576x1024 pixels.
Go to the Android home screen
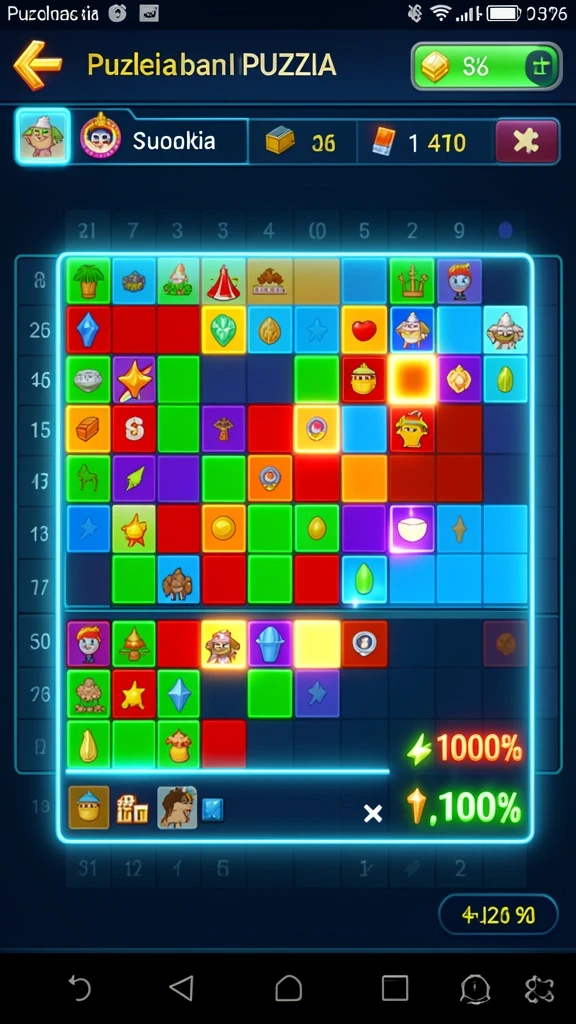(288, 988)
